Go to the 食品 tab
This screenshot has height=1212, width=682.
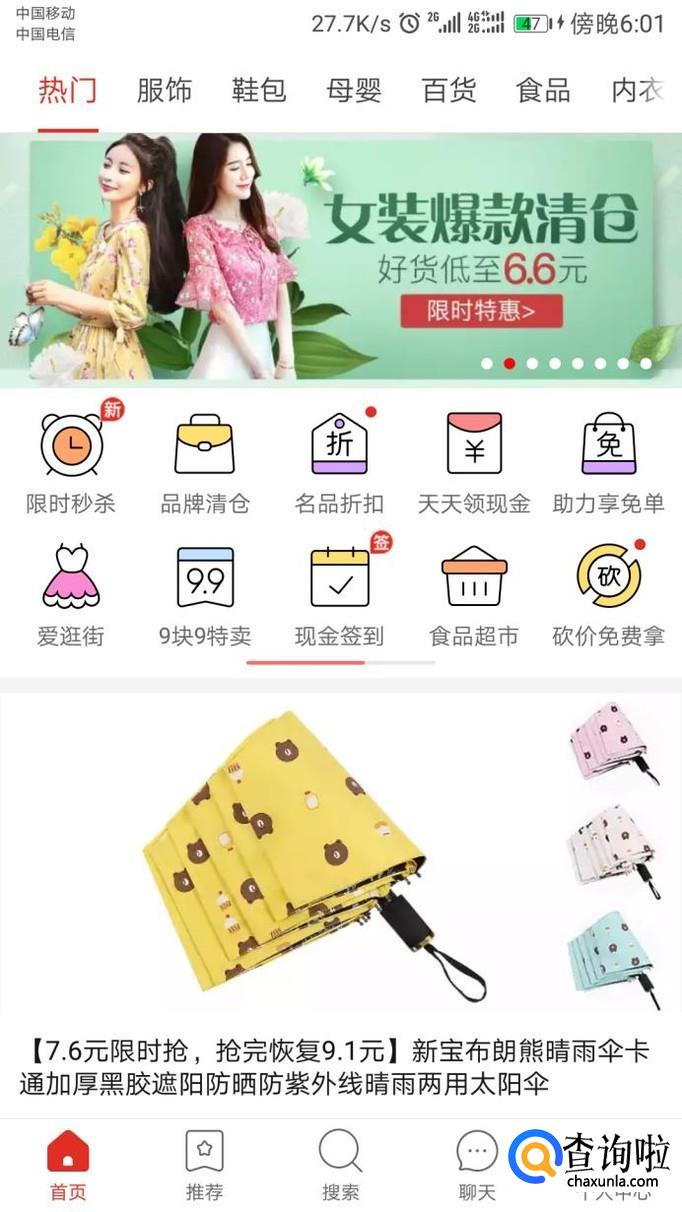click(543, 91)
